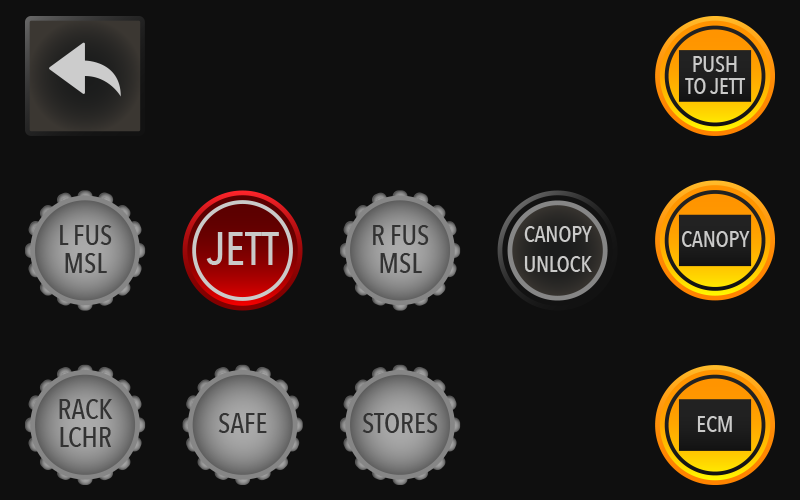Activate the orange CANOPY button
Screen dimensions: 800x500
pyautogui.click(x=715, y=240)
